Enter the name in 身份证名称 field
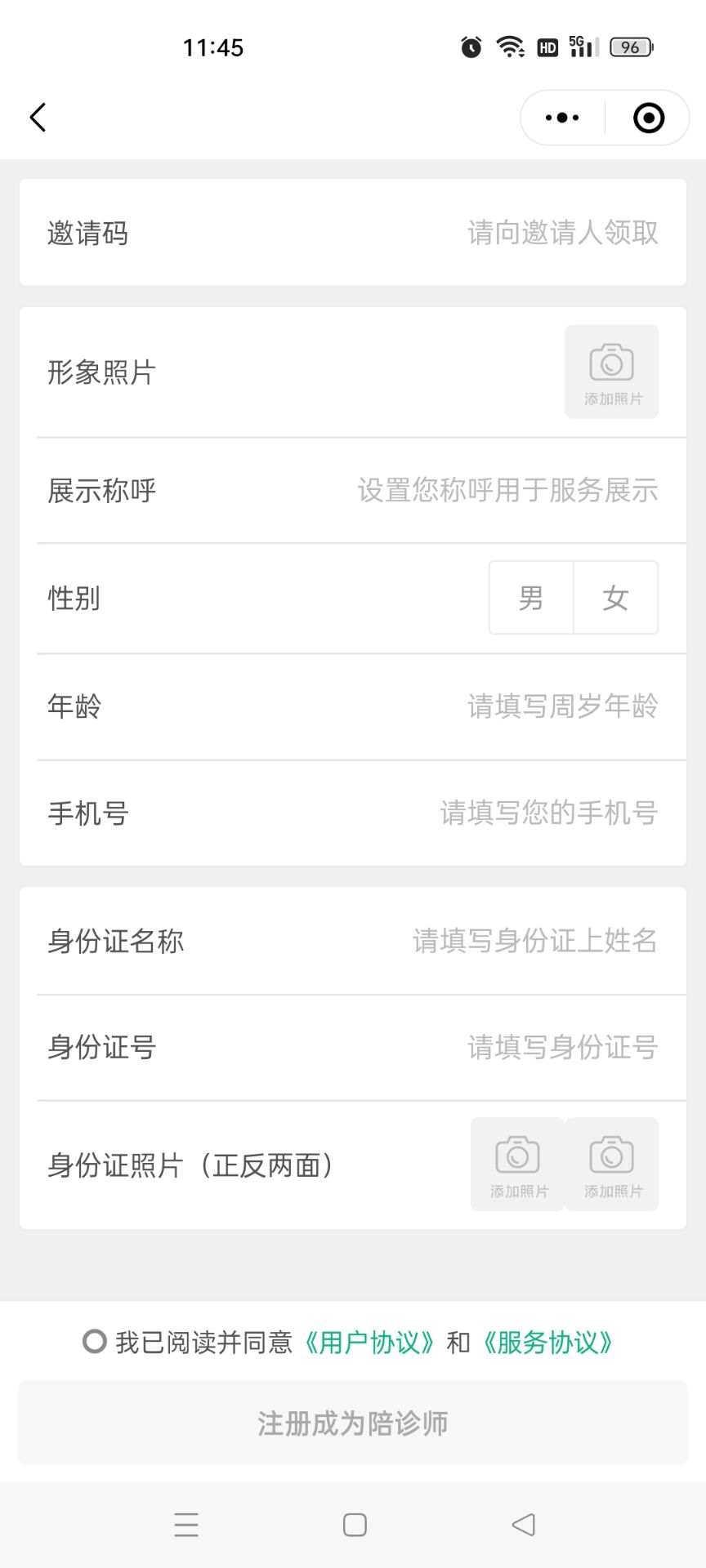Image resolution: width=706 pixels, height=1568 pixels. tap(353, 941)
